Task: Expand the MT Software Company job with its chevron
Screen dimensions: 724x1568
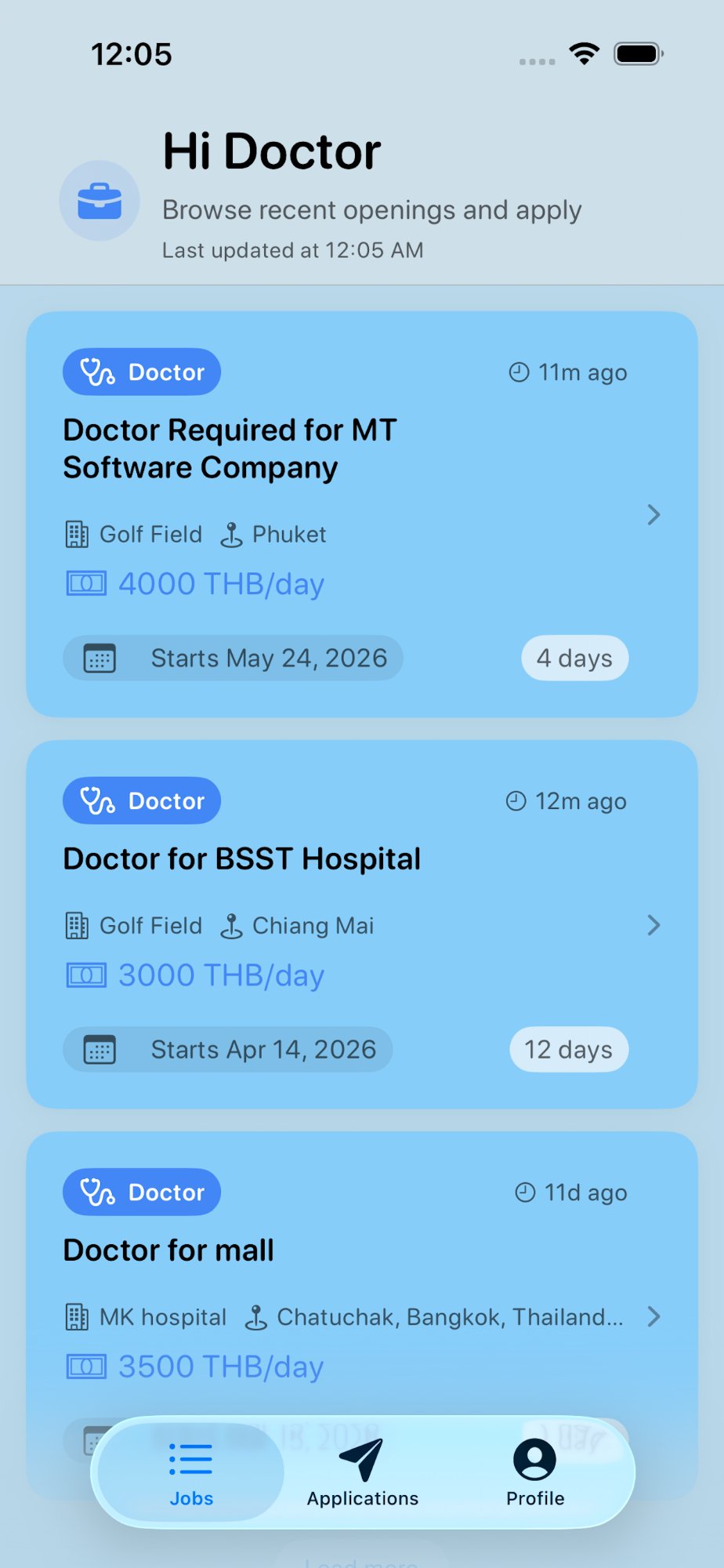Action: click(x=654, y=515)
